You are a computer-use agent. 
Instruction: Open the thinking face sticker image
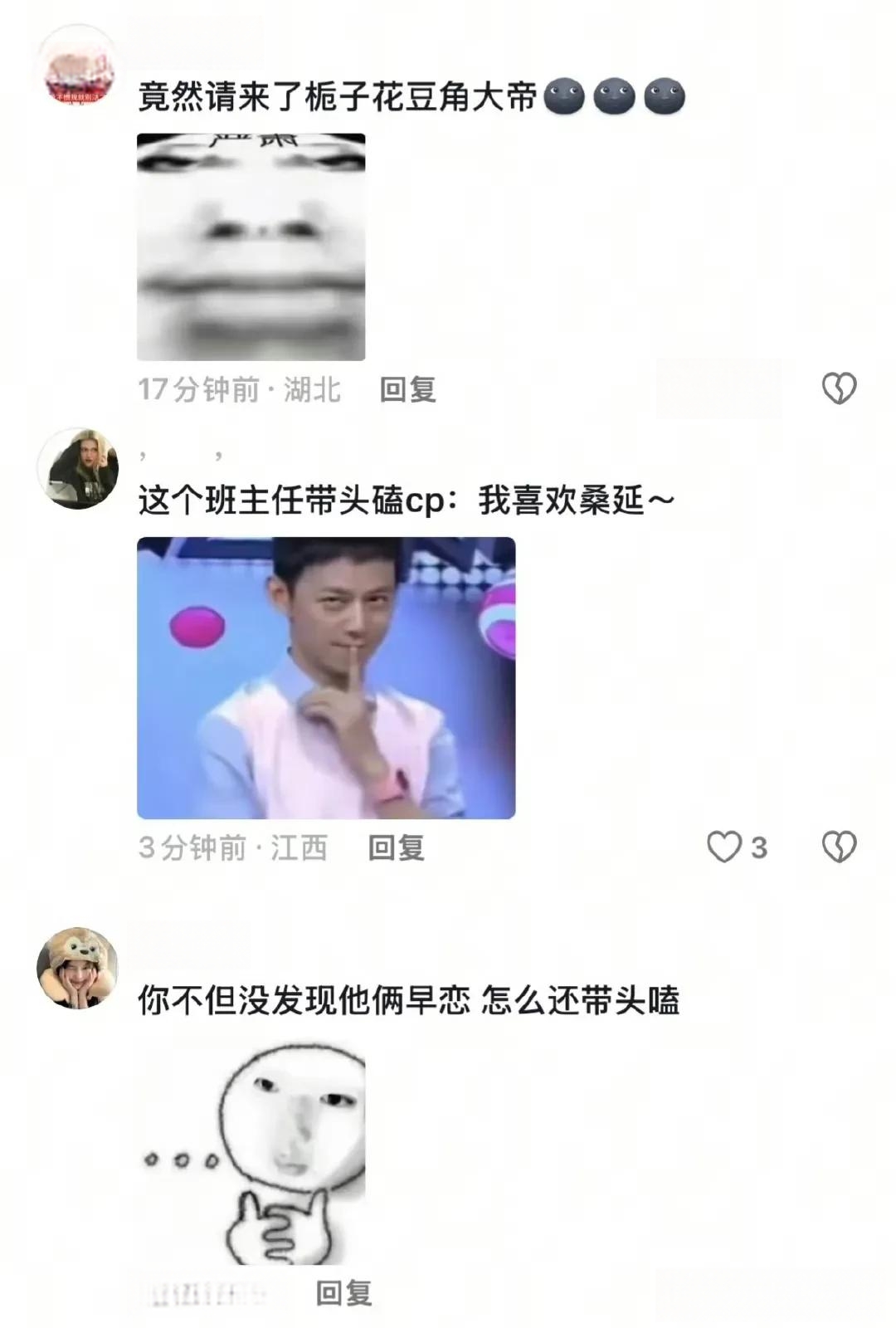pyautogui.click(x=251, y=1152)
